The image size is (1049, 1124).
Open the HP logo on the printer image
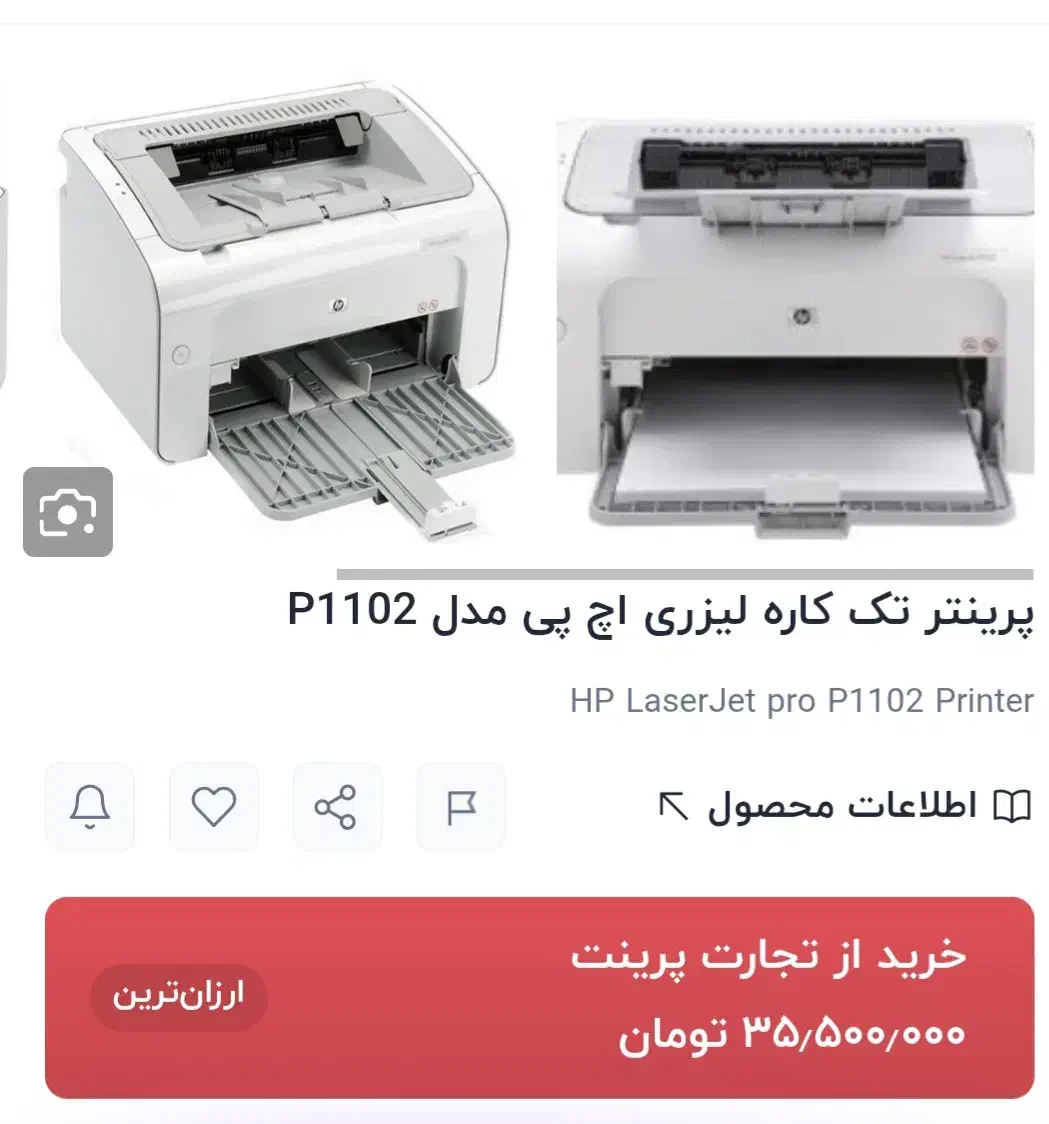340,303
